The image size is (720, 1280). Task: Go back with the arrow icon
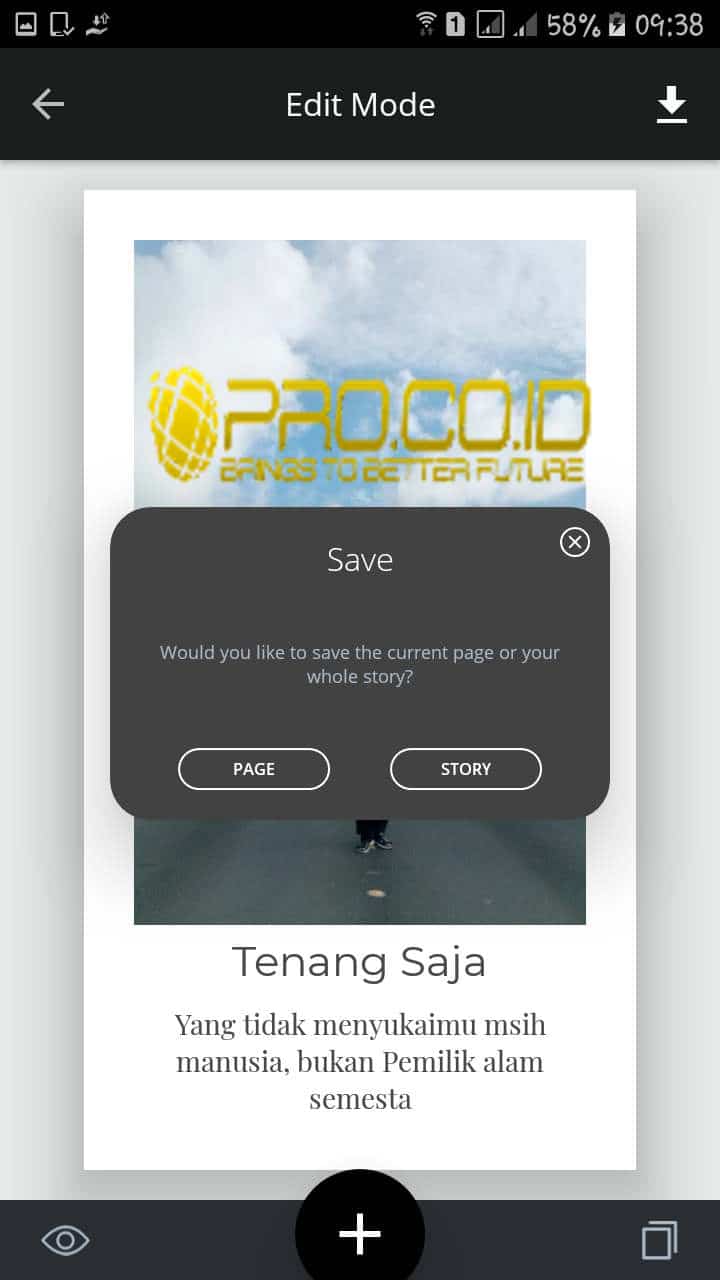(x=48, y=104)
